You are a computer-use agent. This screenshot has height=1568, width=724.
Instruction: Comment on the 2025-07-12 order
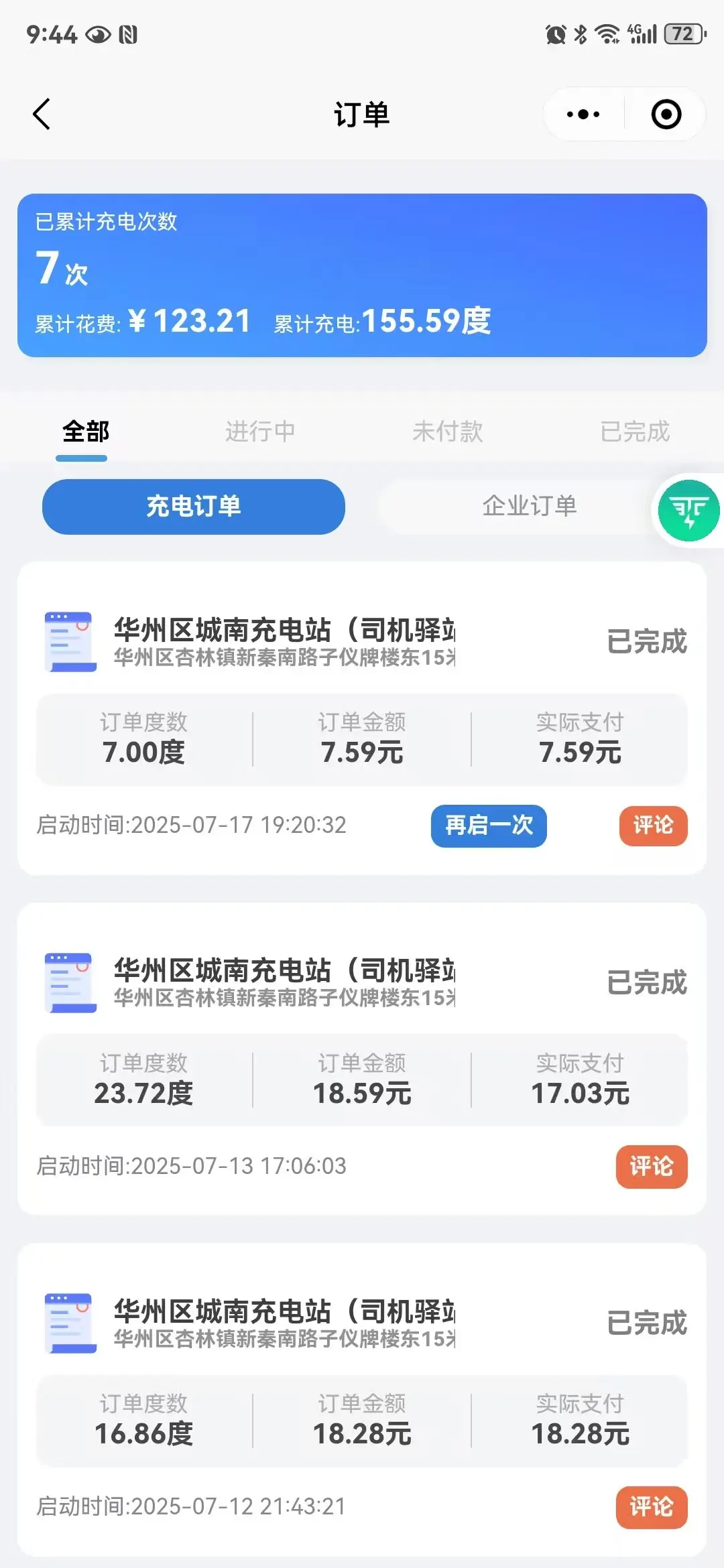pos(652,1507)
